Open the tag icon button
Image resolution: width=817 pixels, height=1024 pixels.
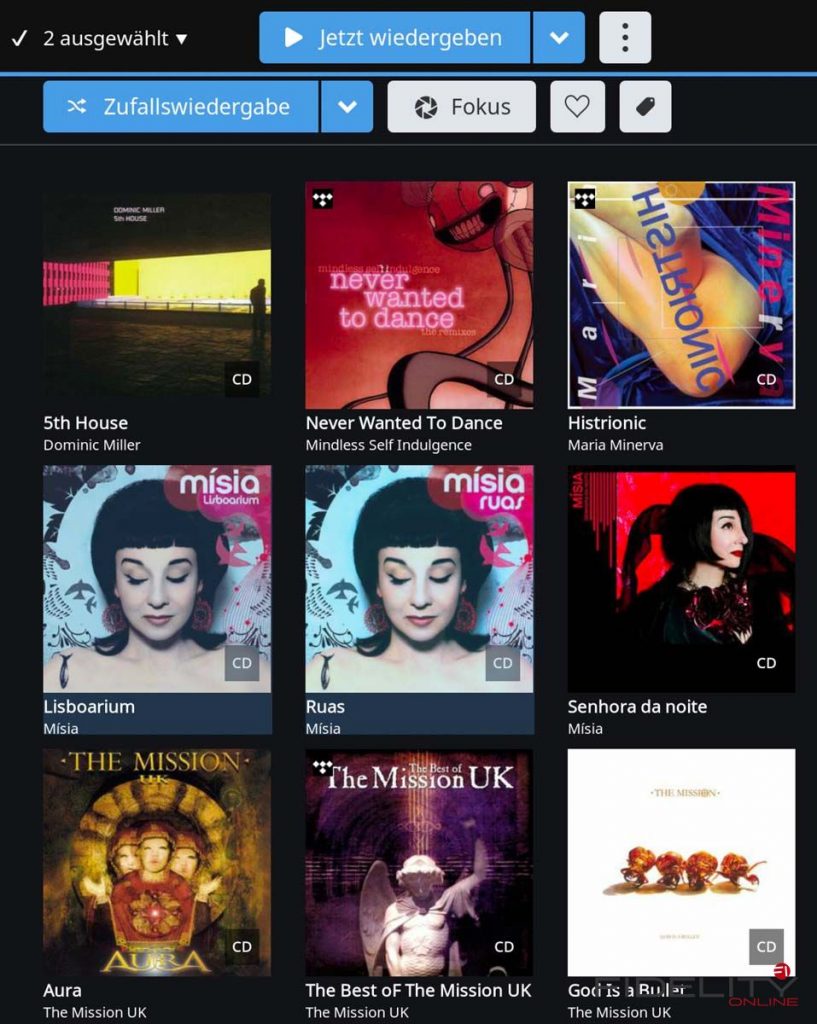pos(645,107)
